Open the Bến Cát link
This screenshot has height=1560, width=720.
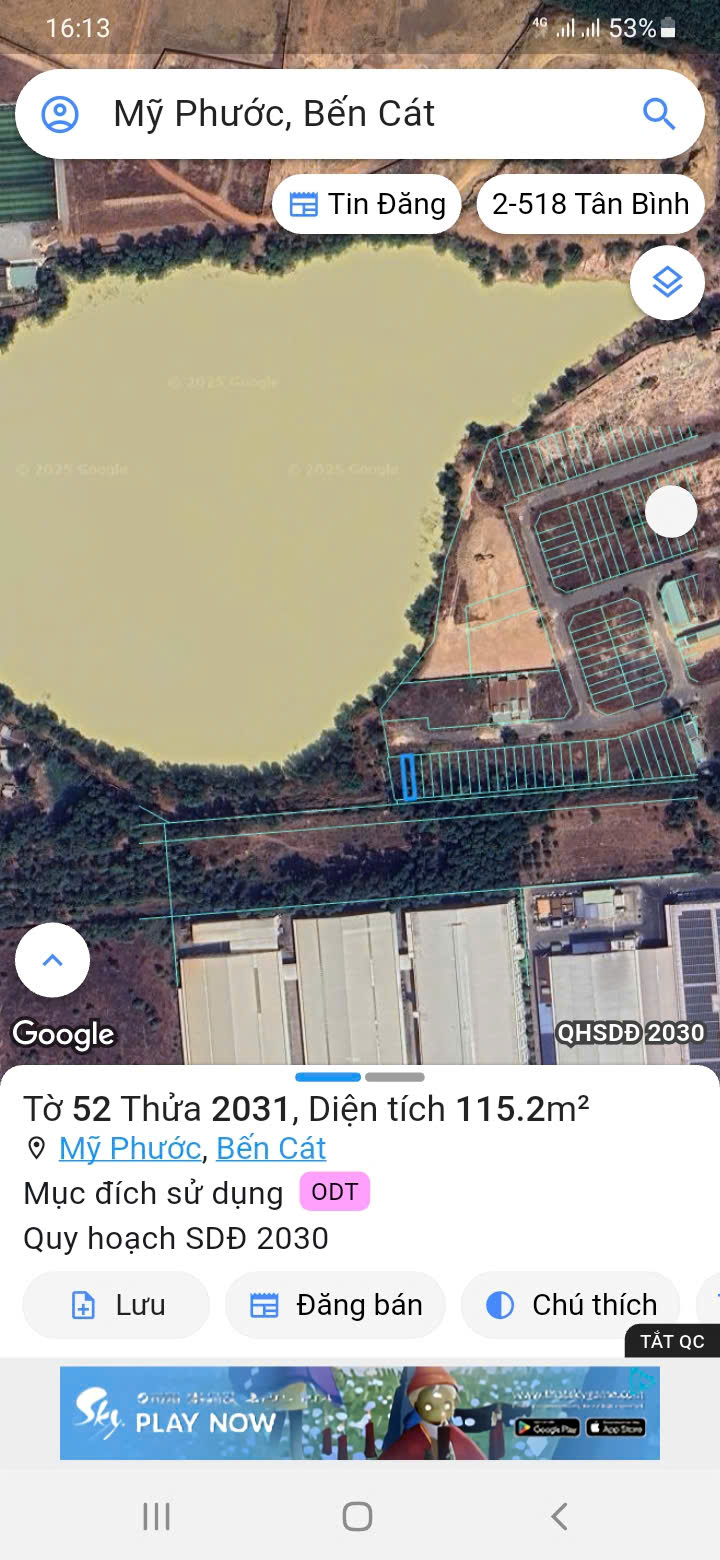(271, 1148)
